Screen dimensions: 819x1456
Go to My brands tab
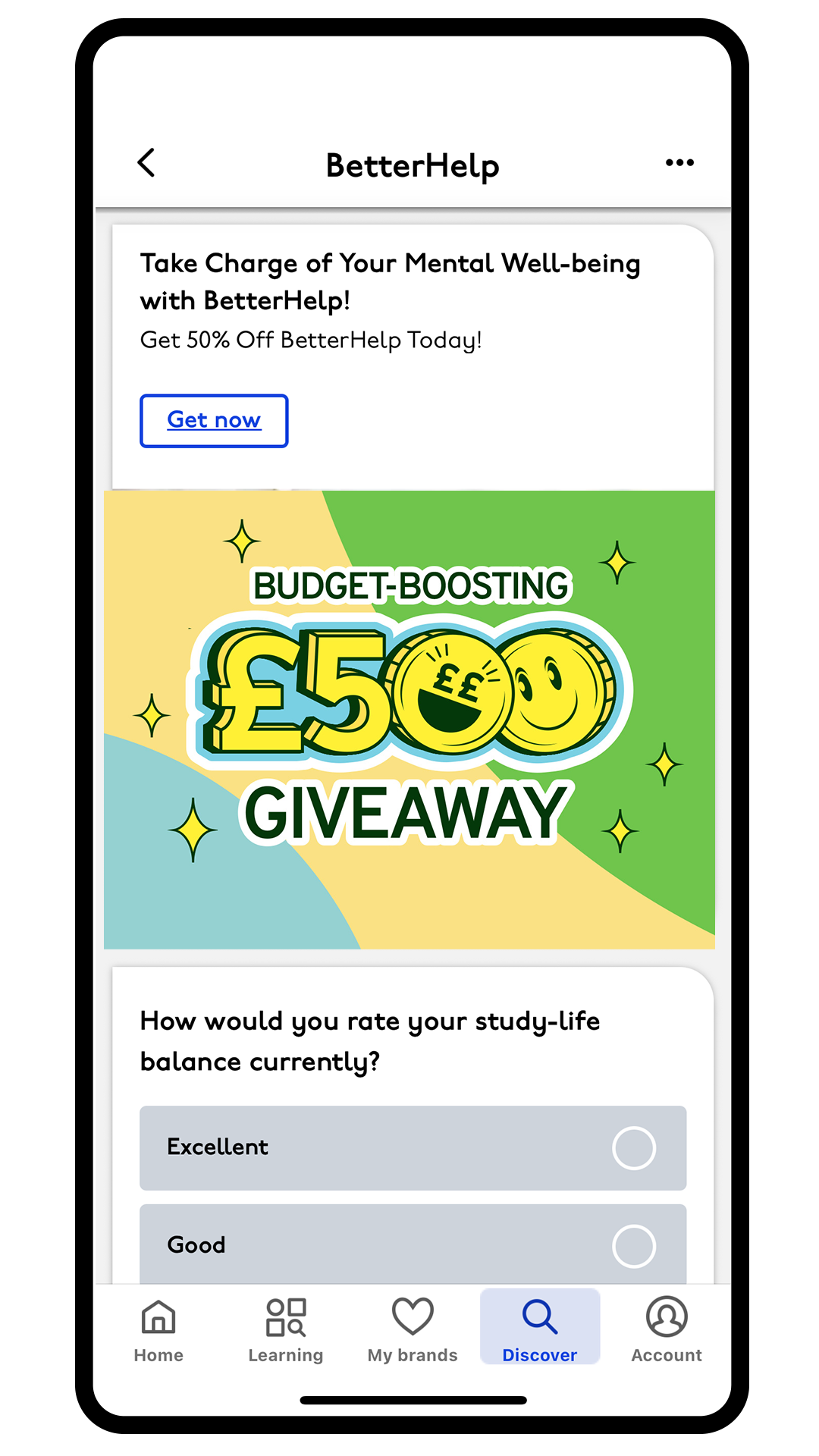pos(413,1329)
